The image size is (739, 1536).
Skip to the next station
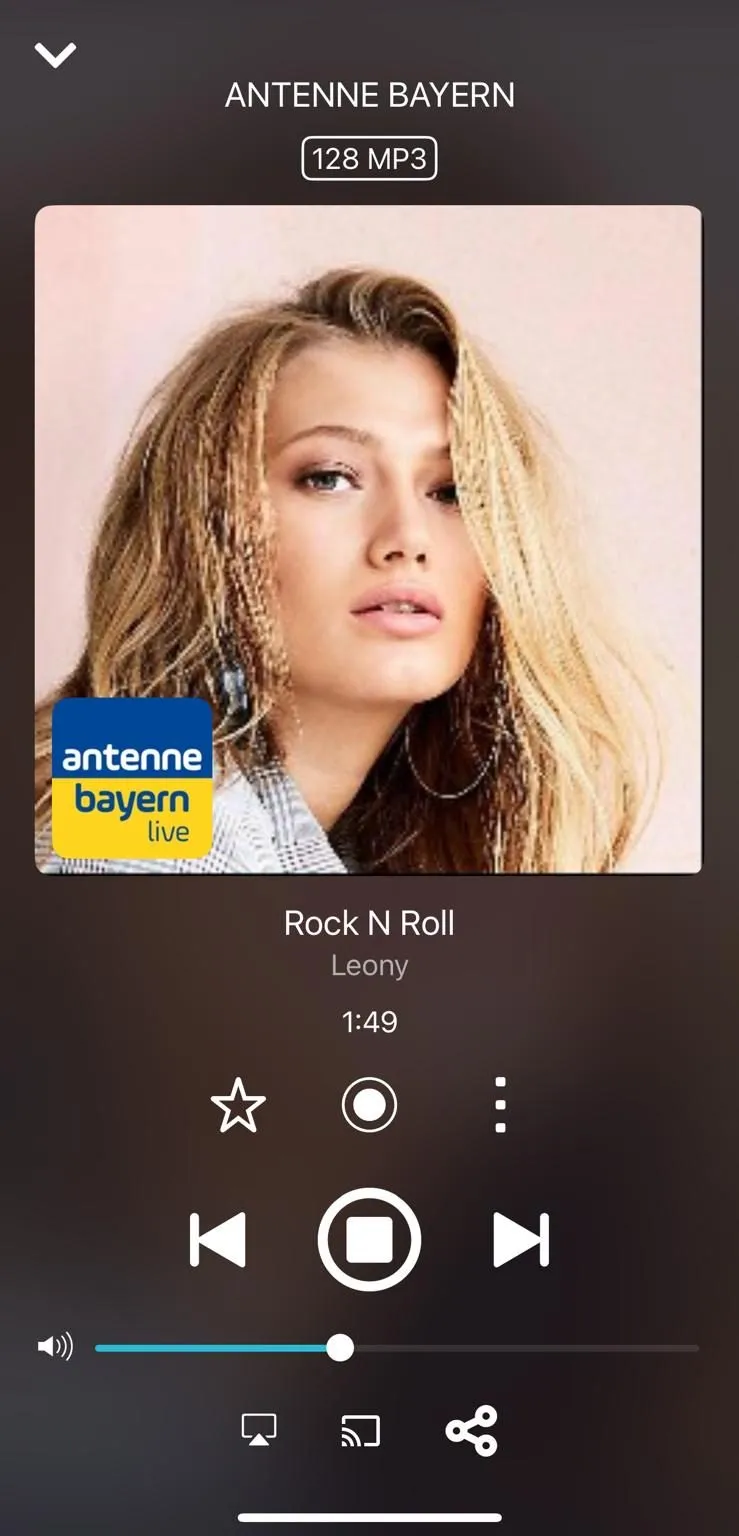click(x=521, y=1240)
